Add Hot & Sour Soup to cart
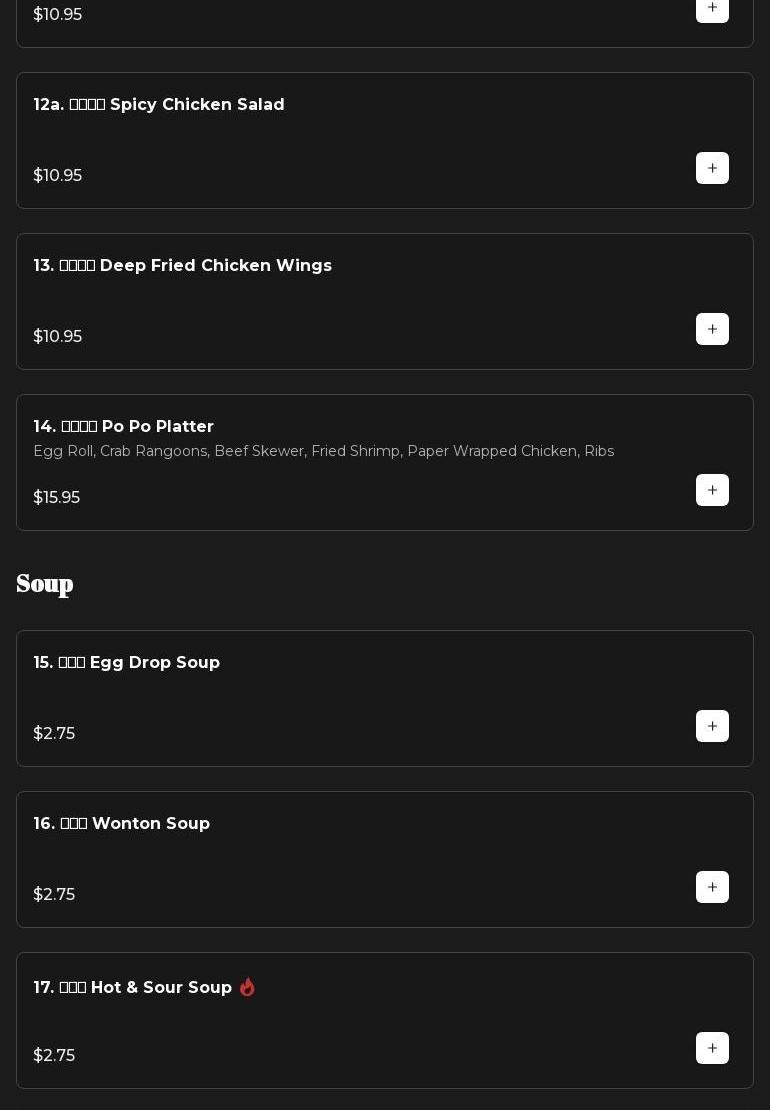The image size is (770, 1110). (712, 1048)
